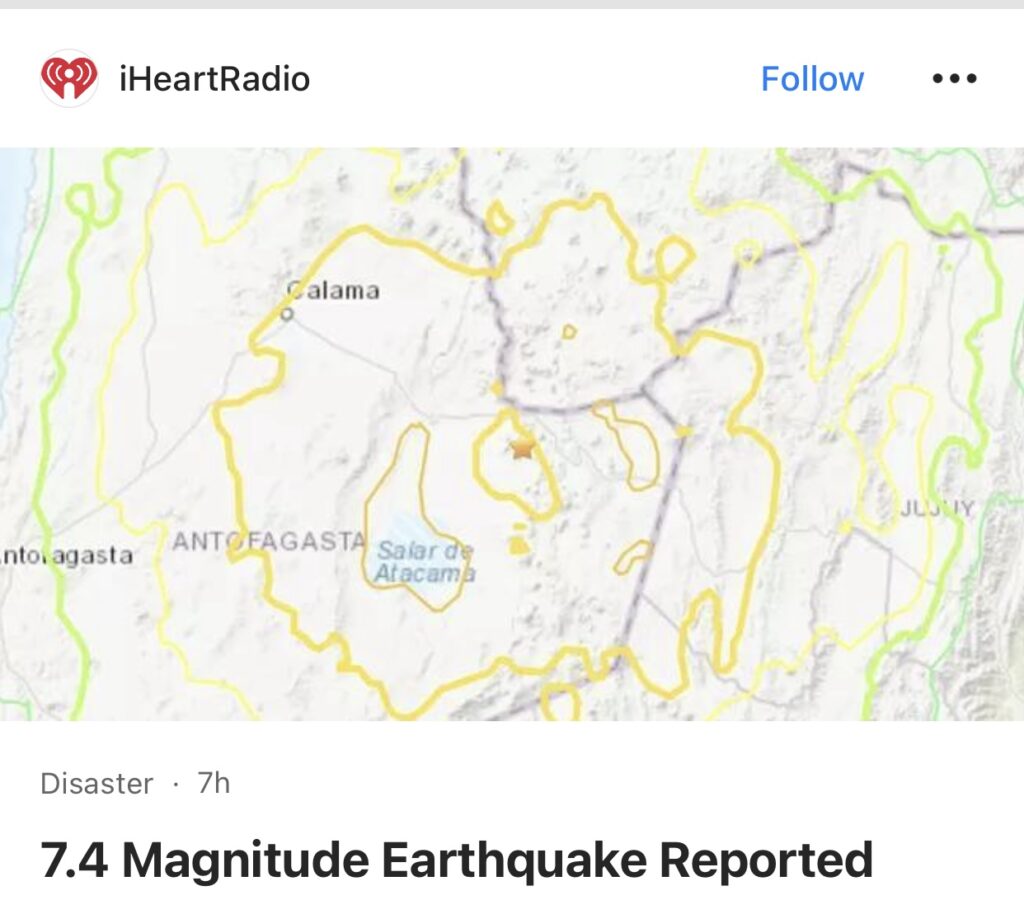Read the 7.4 Magnitude Earthquake Reported story

456,860
